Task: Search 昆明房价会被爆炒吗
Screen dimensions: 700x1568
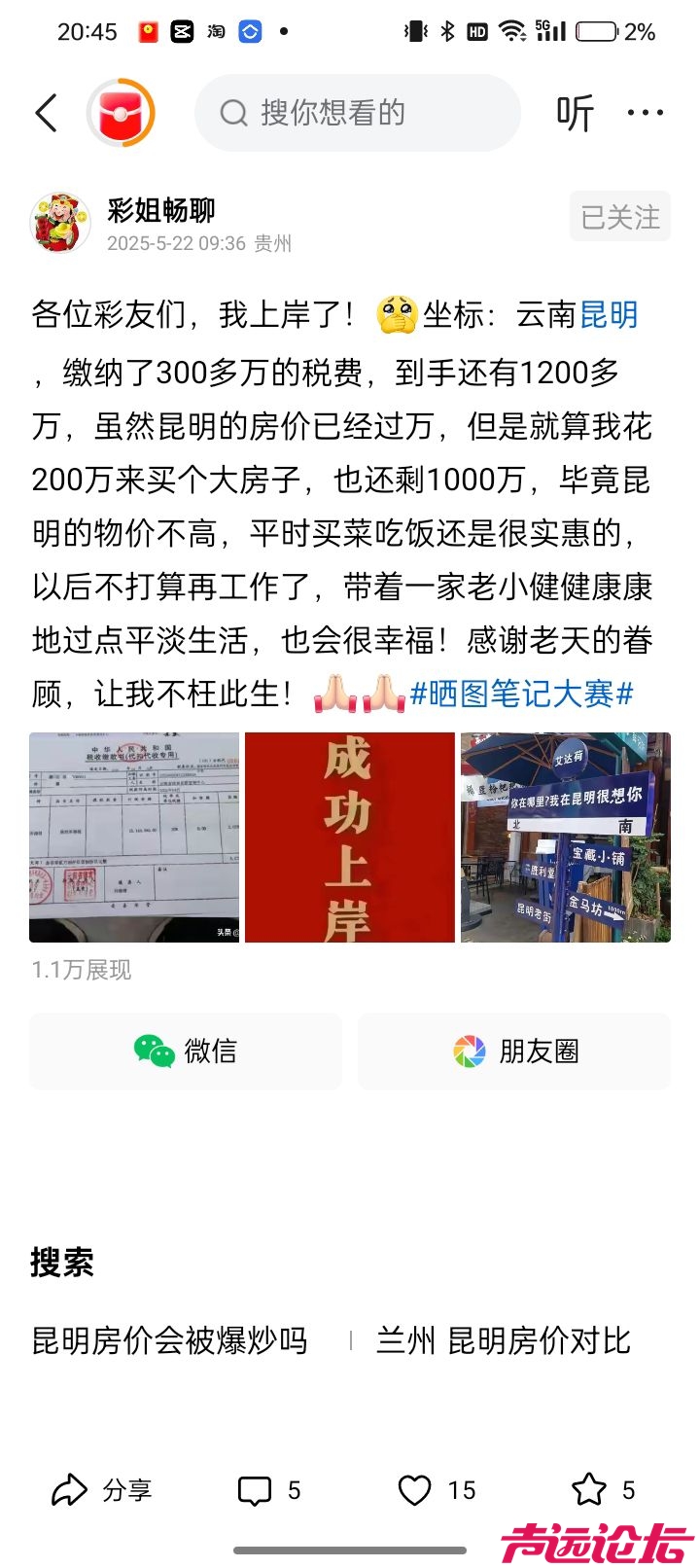Action: pyautogui.click(x=170, y=1340)
